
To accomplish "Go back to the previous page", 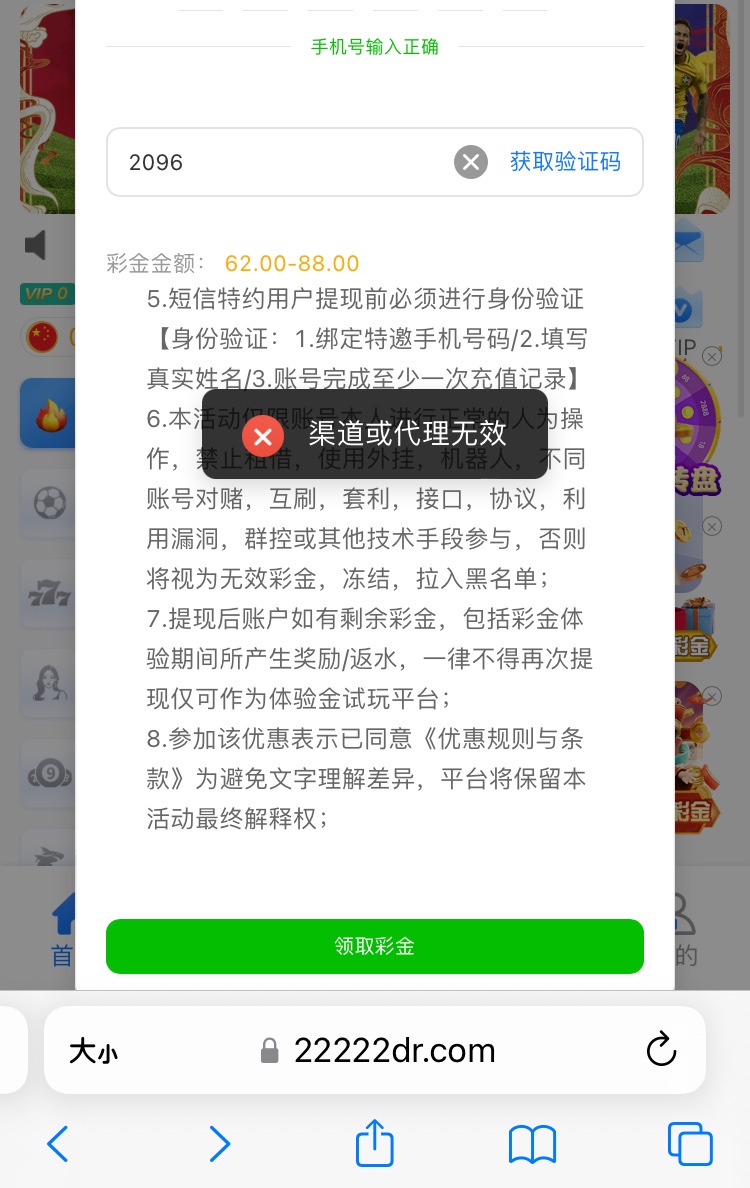I will 58,1143.
